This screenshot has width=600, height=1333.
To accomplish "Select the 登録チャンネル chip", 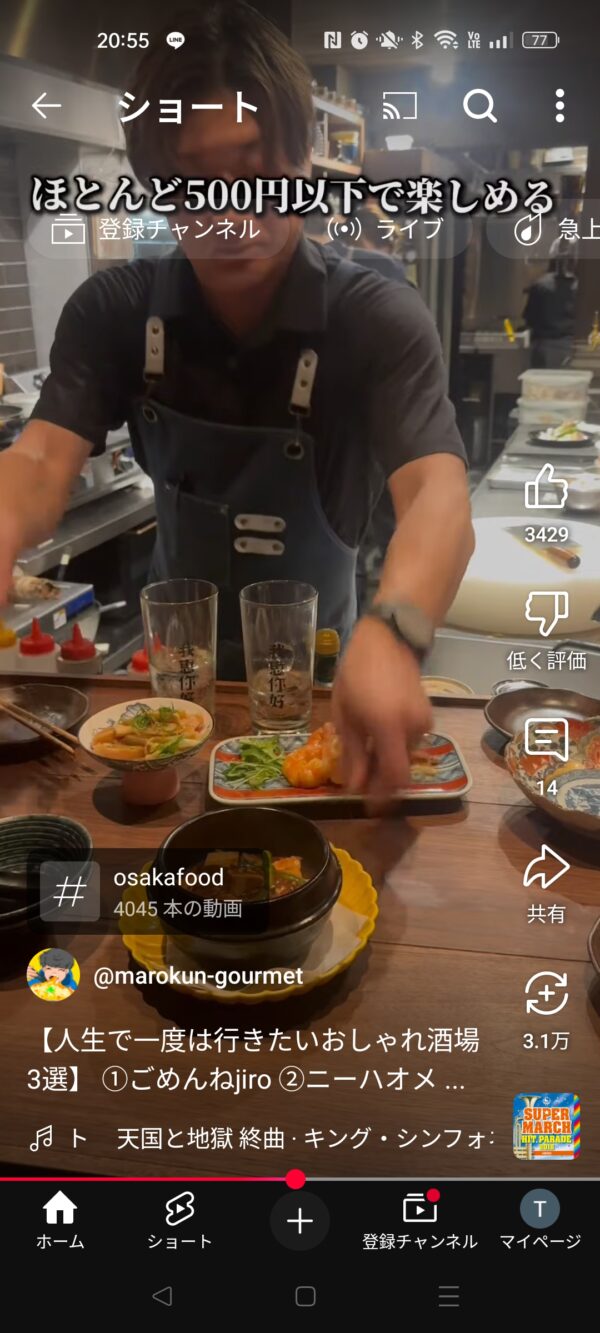I will click(x=158, y=229).
